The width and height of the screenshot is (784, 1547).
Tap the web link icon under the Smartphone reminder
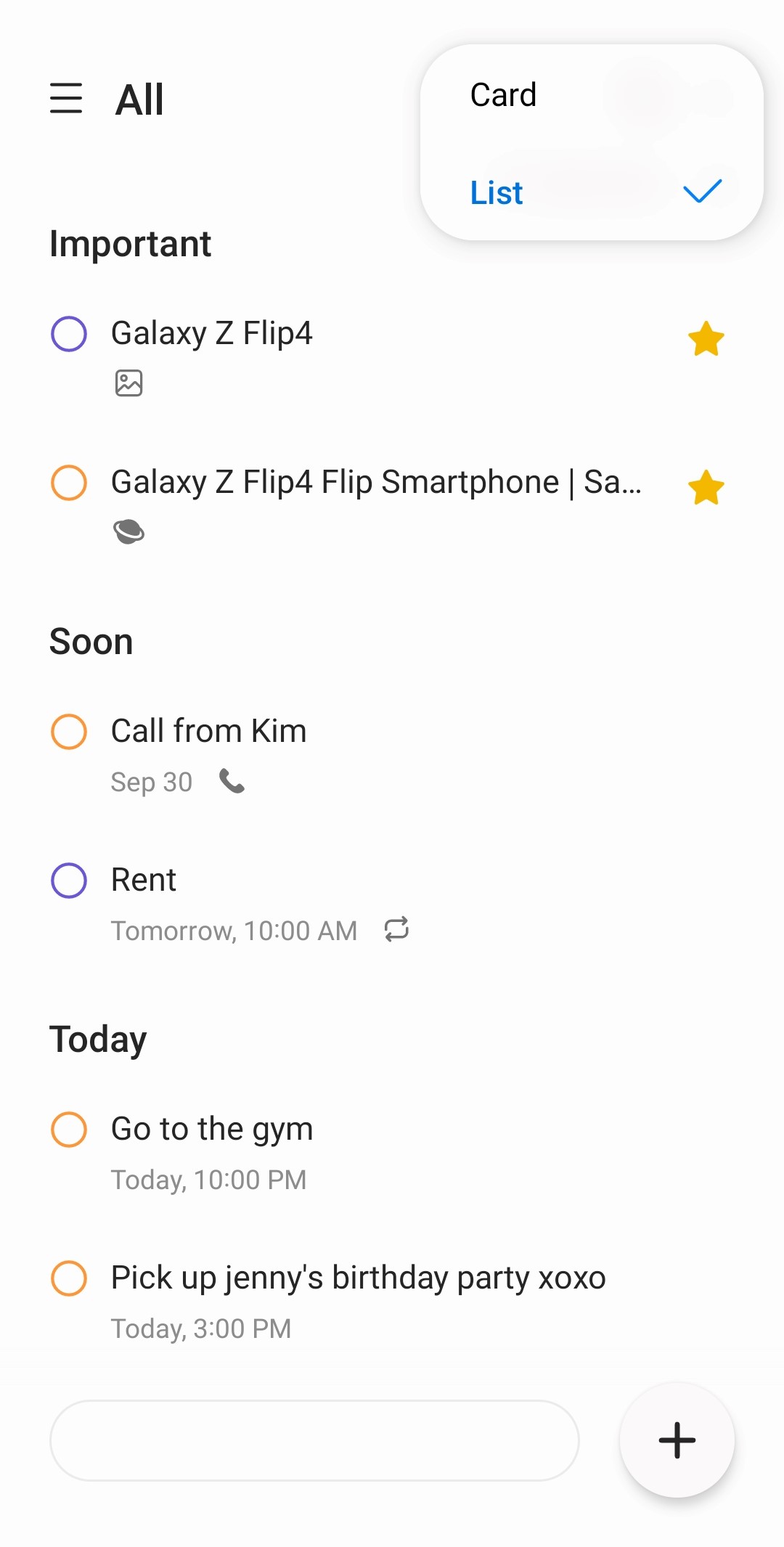pos(129,532)
